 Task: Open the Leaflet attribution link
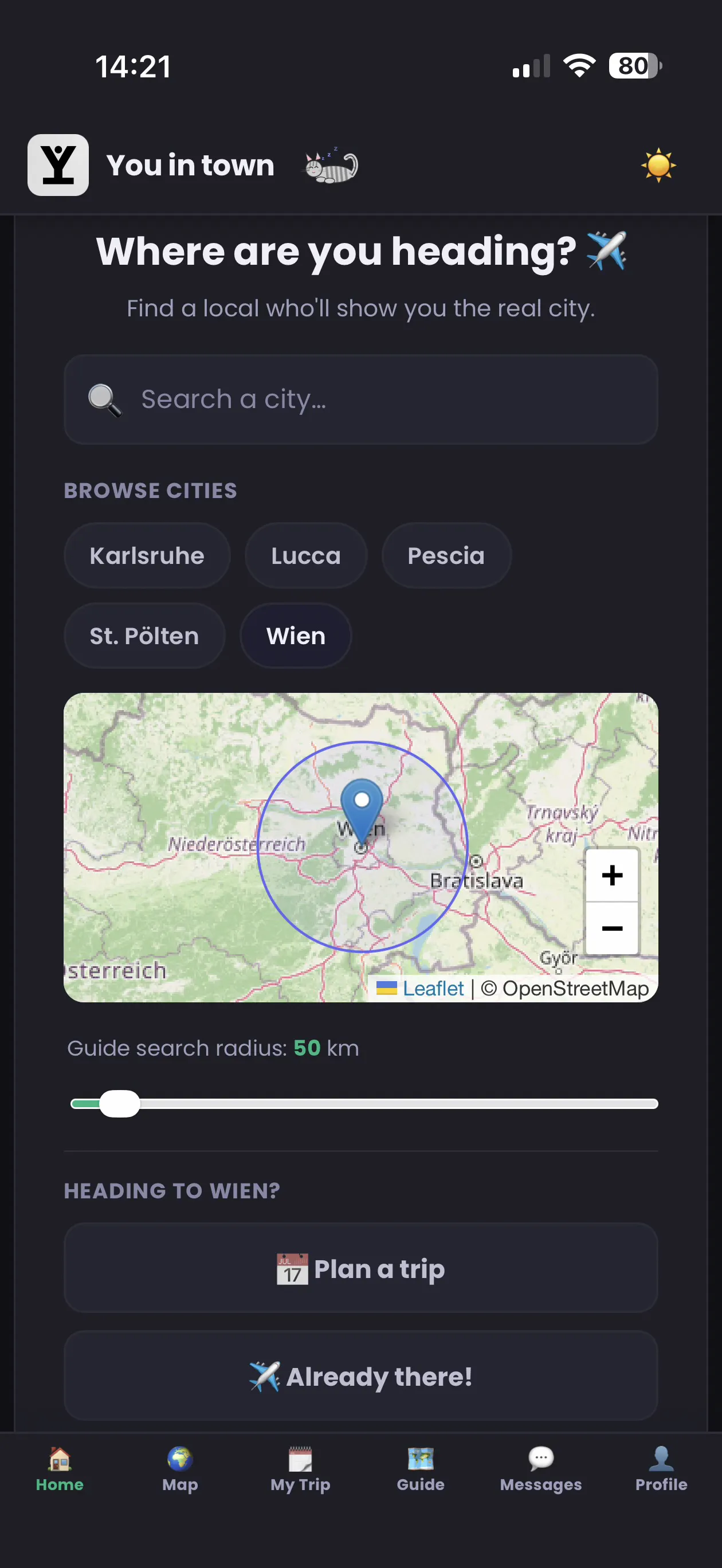[433, 988]
